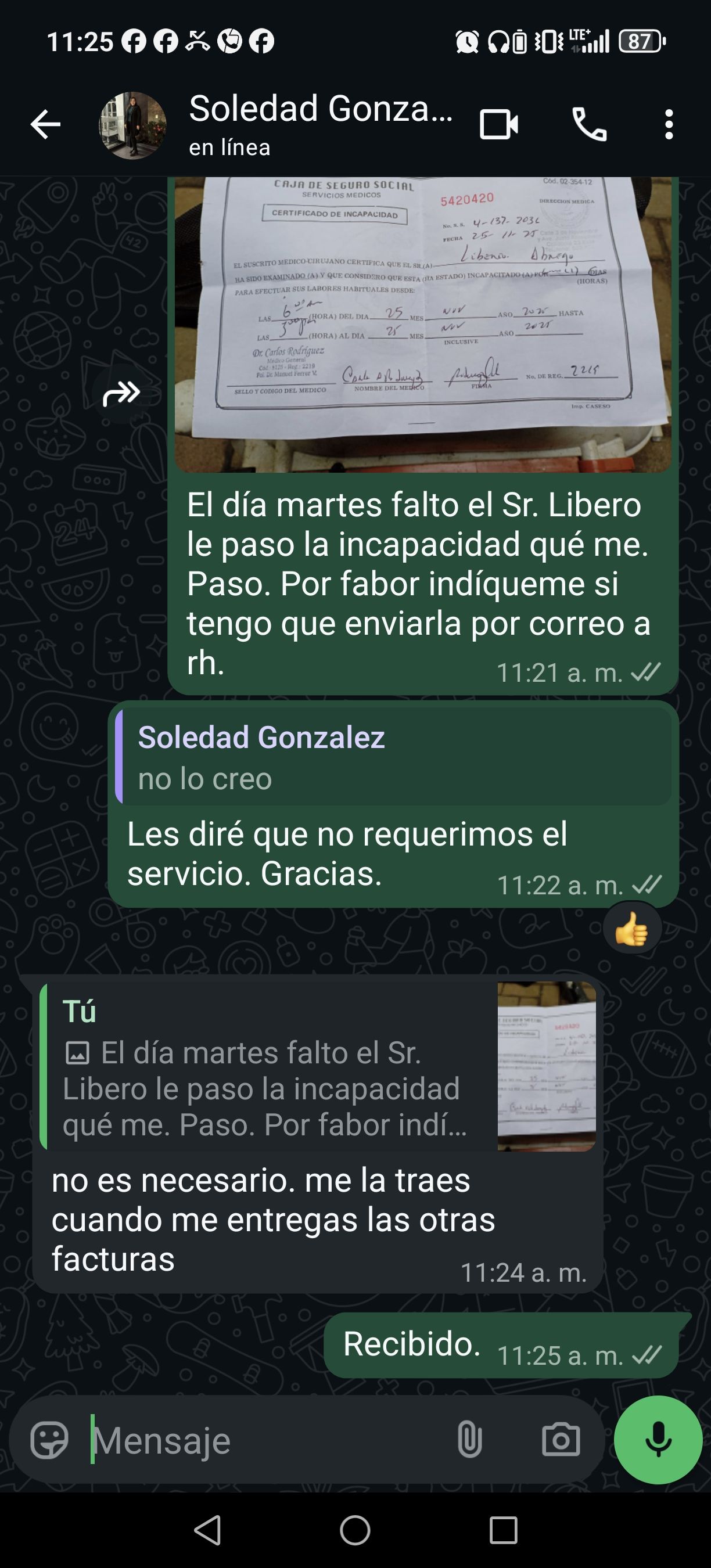Image resolution: width=711 pixels, height=1568 pixels.
Task: Open the chat overflow menu
Action: click(x=669, y=125)
